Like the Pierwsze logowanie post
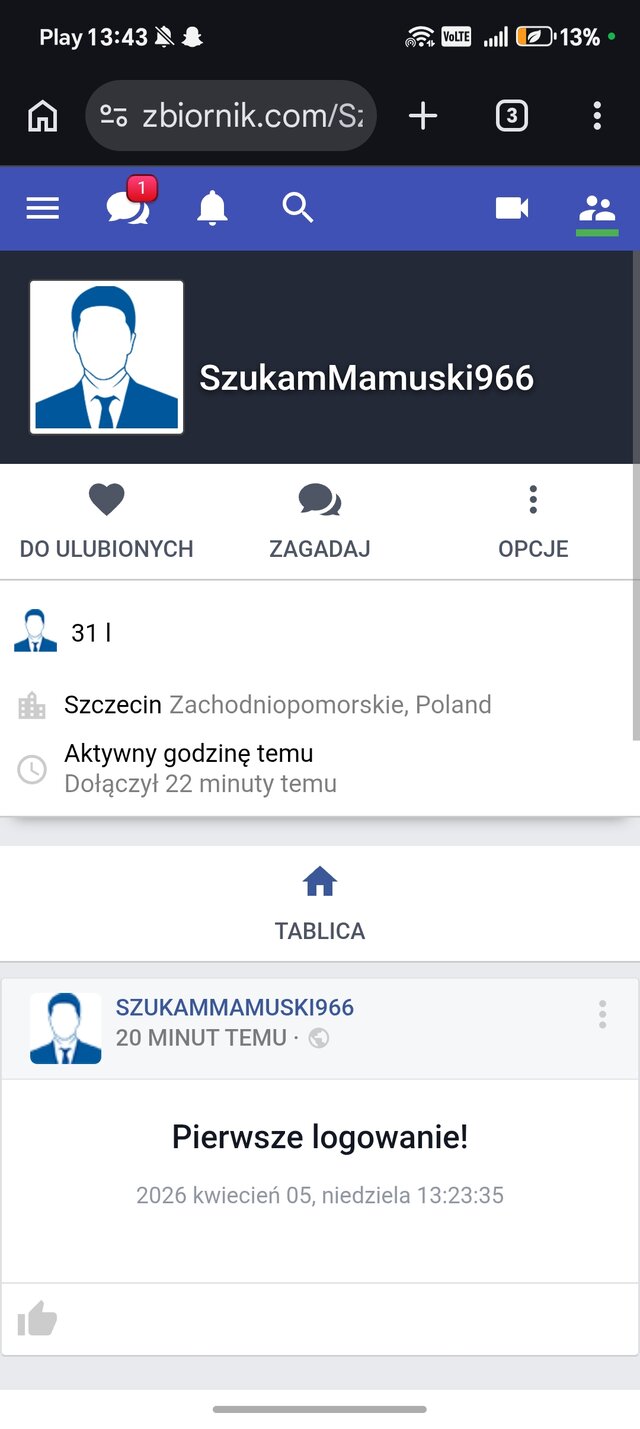The height and width of the screenshot is (1429, 640). 38,1320
